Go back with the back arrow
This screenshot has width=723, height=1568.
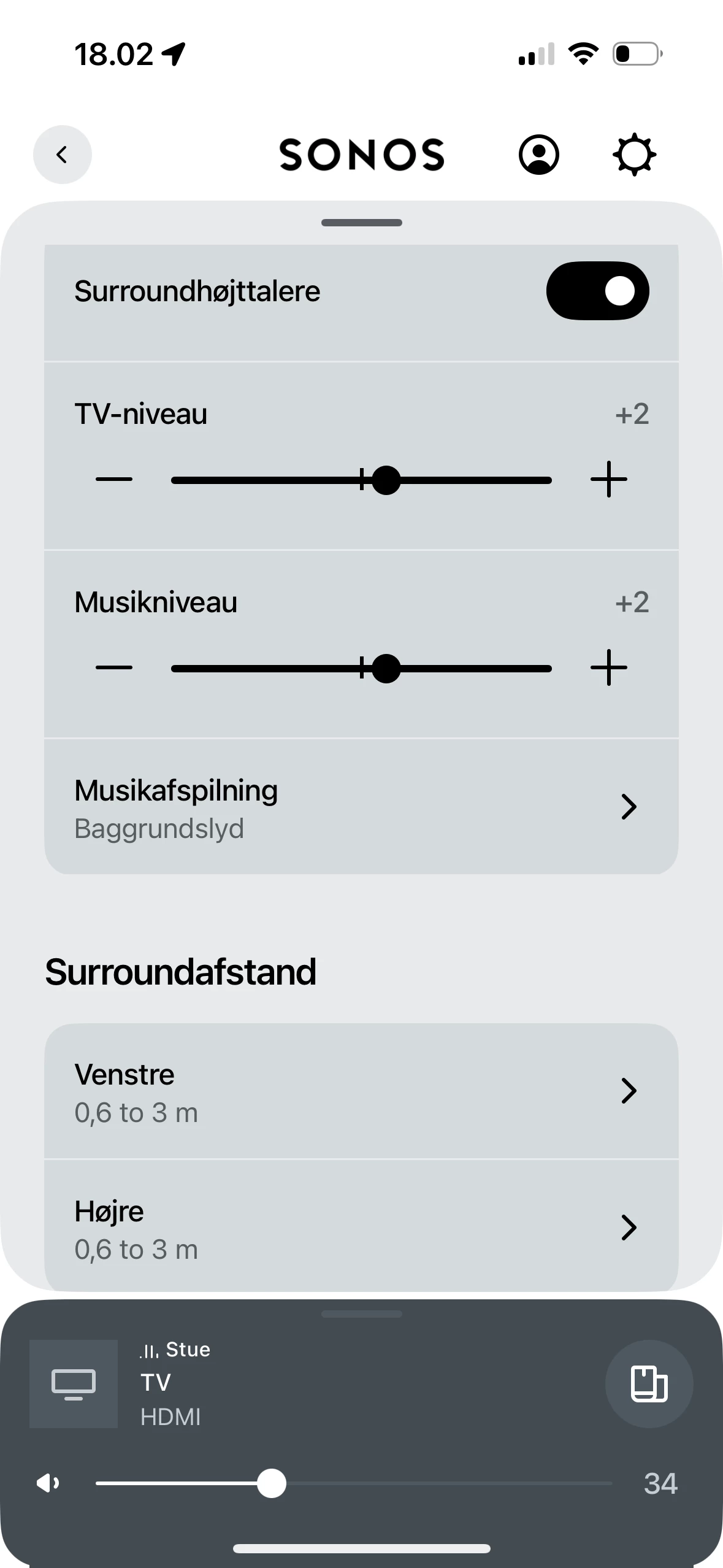tap(62, 155)
